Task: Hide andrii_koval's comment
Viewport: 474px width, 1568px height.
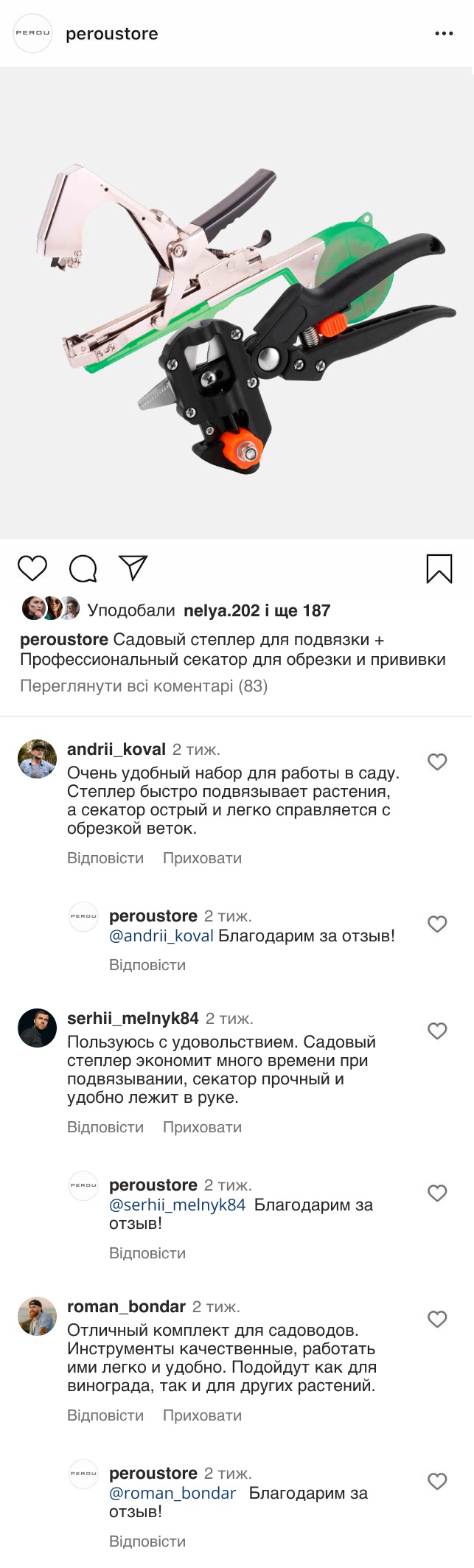Action: 202,858
